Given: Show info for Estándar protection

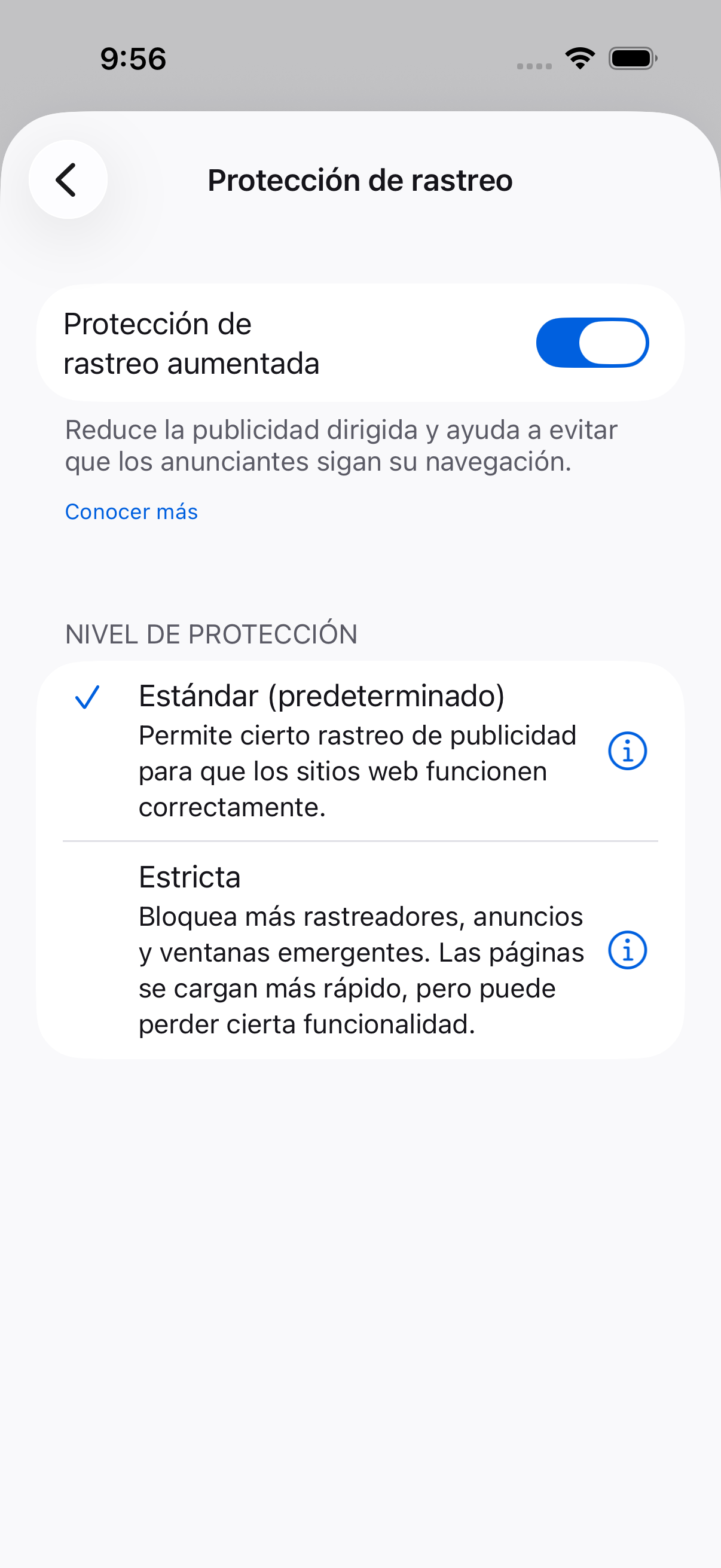Looking at the screenshot, I should pyautogui.click(x=627, y=751).
